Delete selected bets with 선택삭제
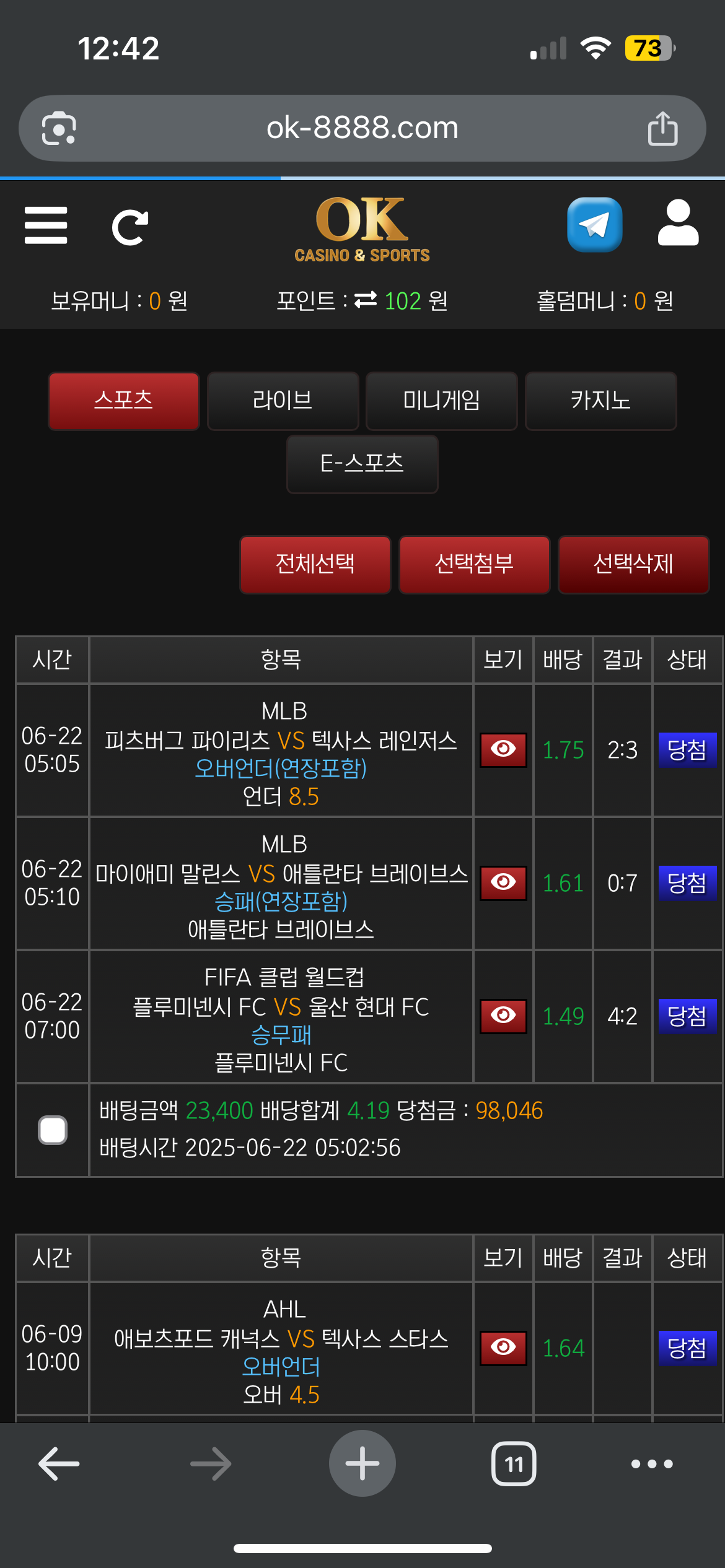 [633, 564]
